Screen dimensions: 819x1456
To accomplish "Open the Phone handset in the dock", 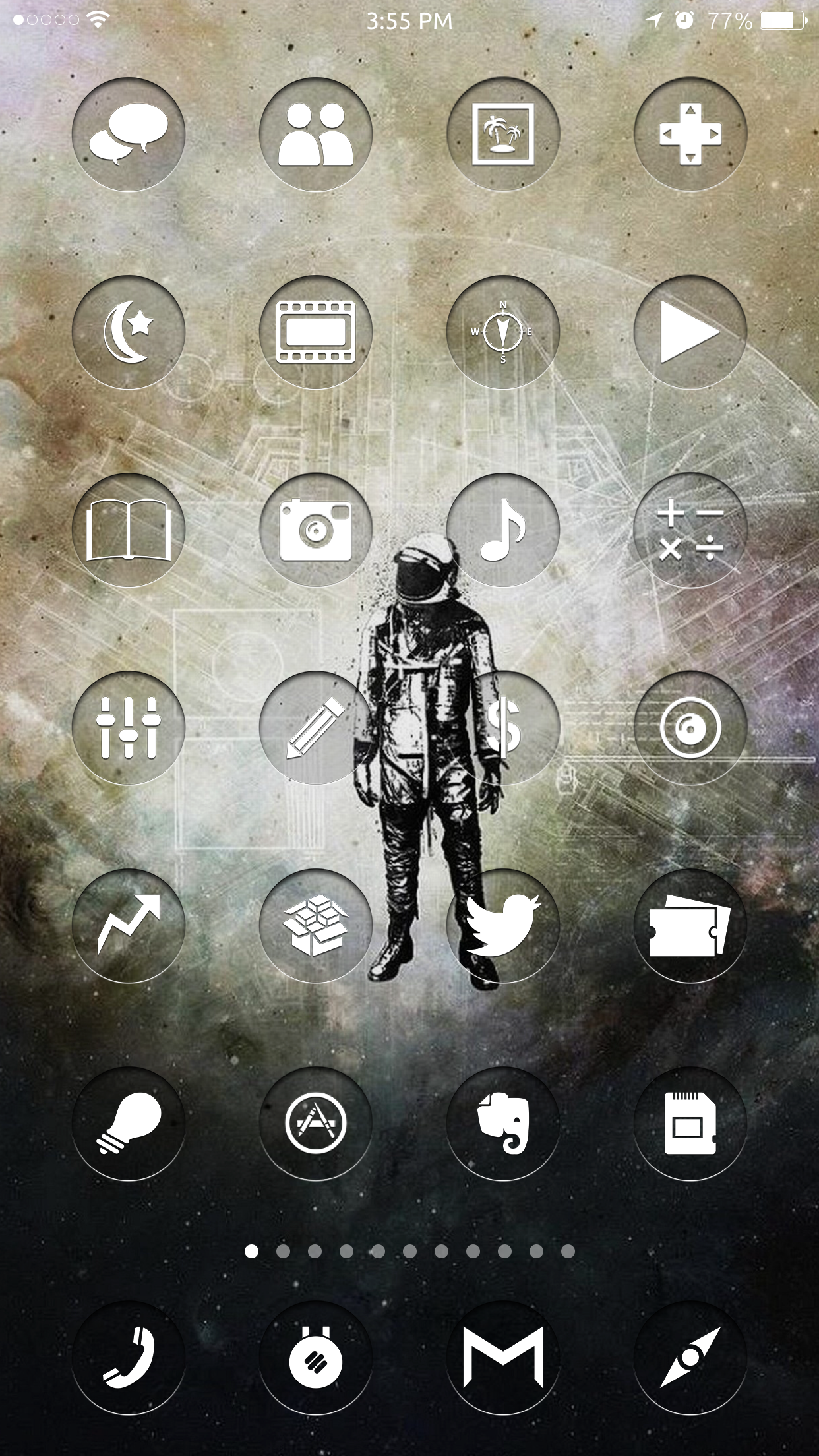I will coord(128,1358).
